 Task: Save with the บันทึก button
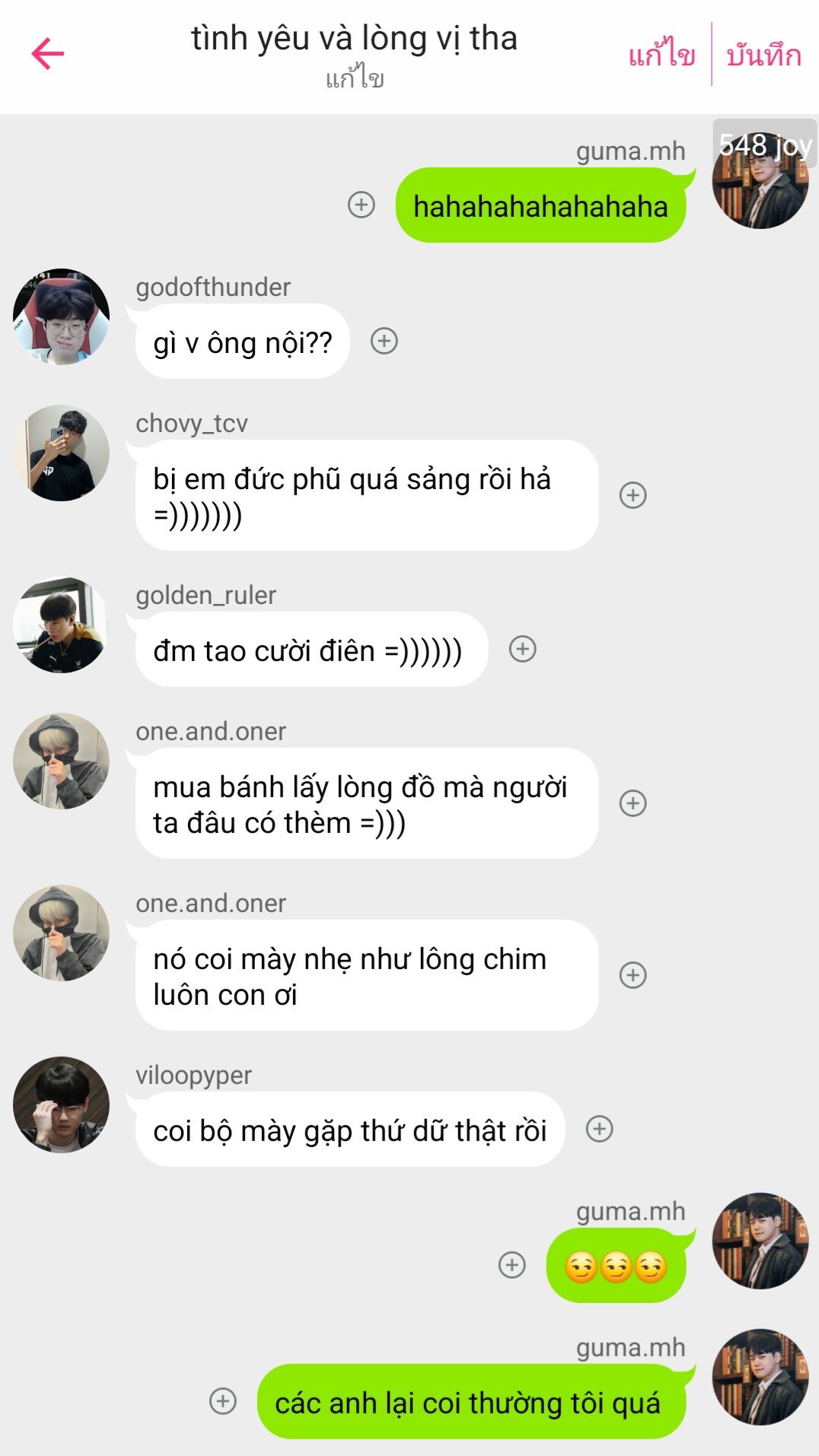[763, 56]
